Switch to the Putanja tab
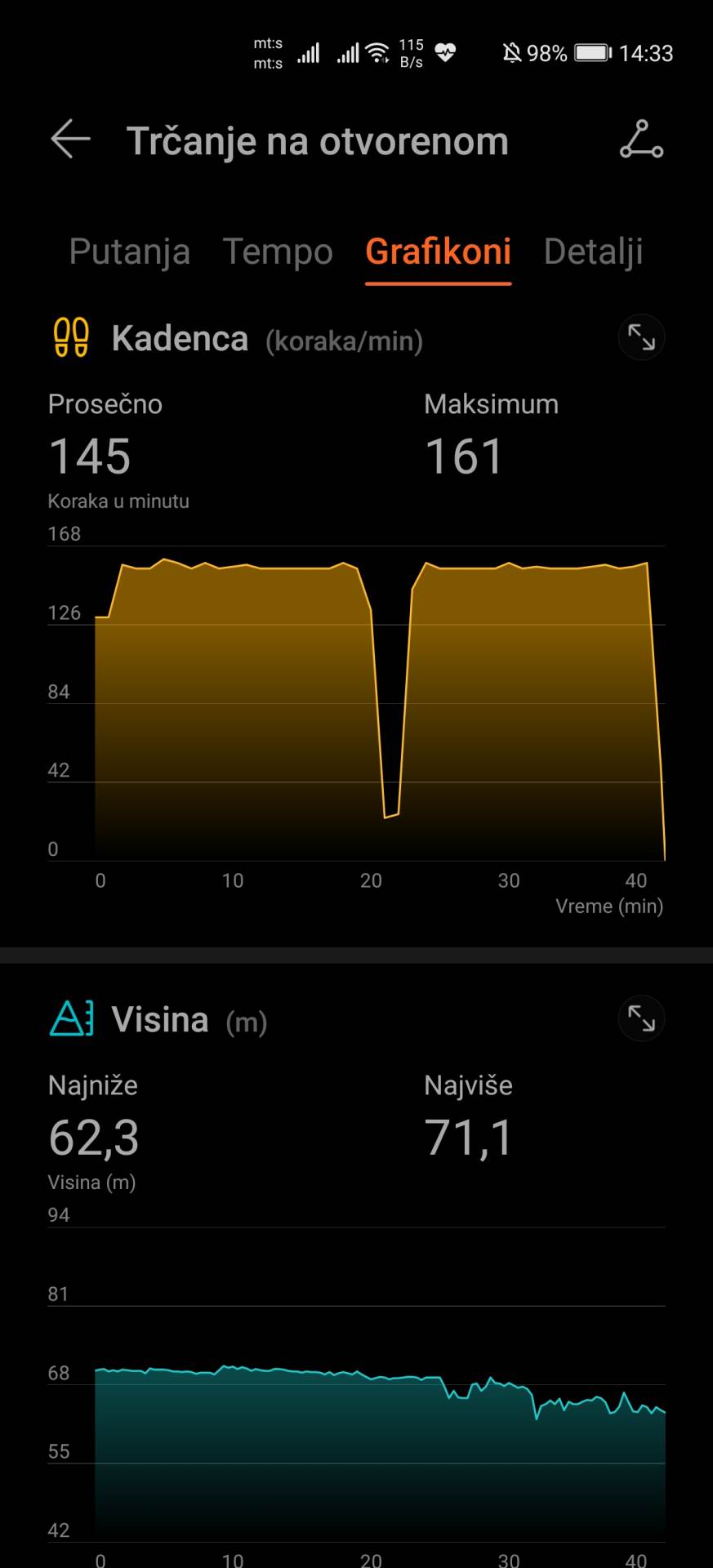713x1568 pixels. [x=129, y=252]
